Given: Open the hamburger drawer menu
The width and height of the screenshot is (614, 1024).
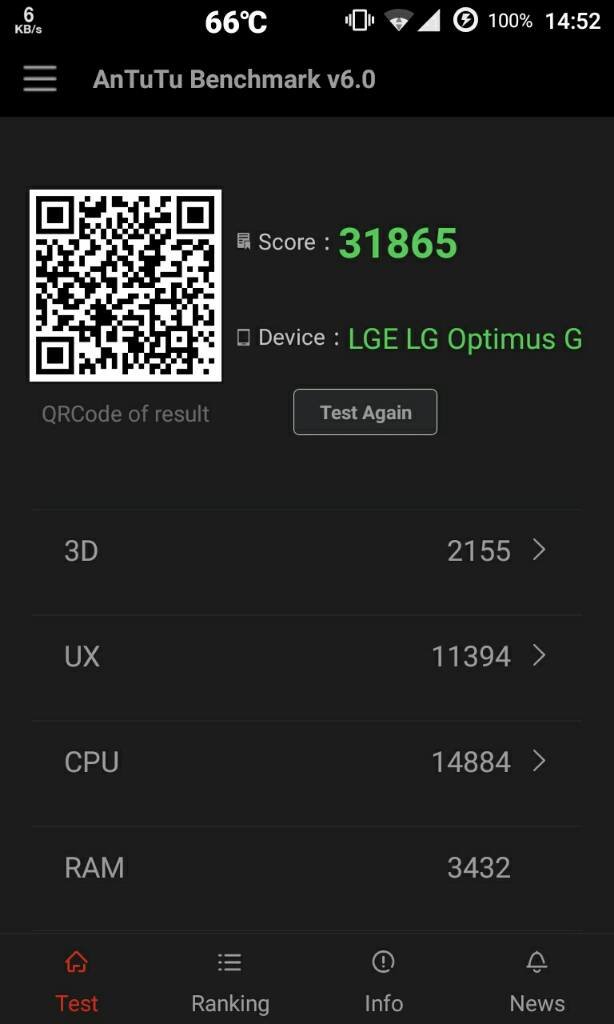Looking at the screenshot, I should [40, 79].
